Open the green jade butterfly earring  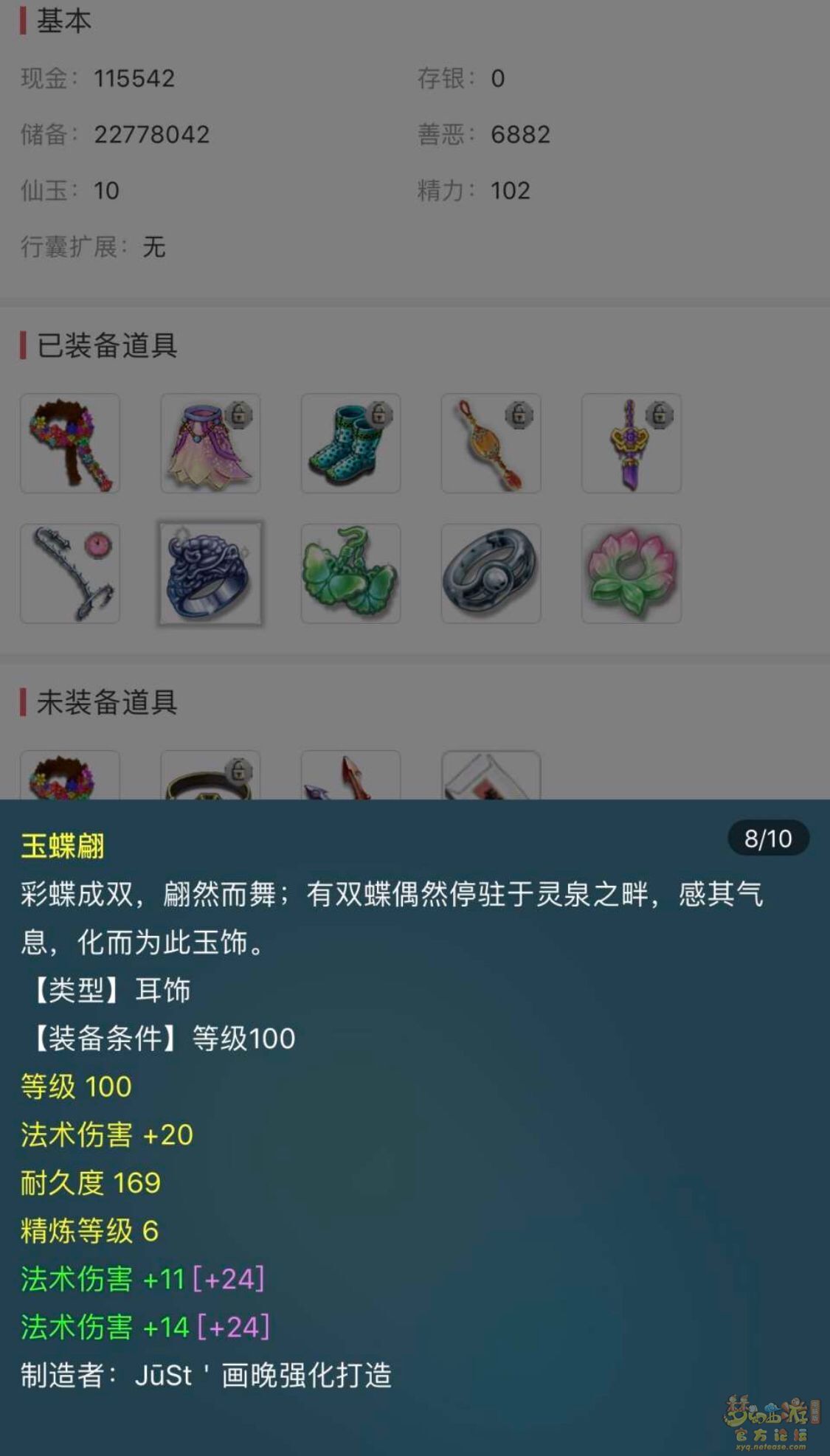pyautogui.click(x=350, y=573)
